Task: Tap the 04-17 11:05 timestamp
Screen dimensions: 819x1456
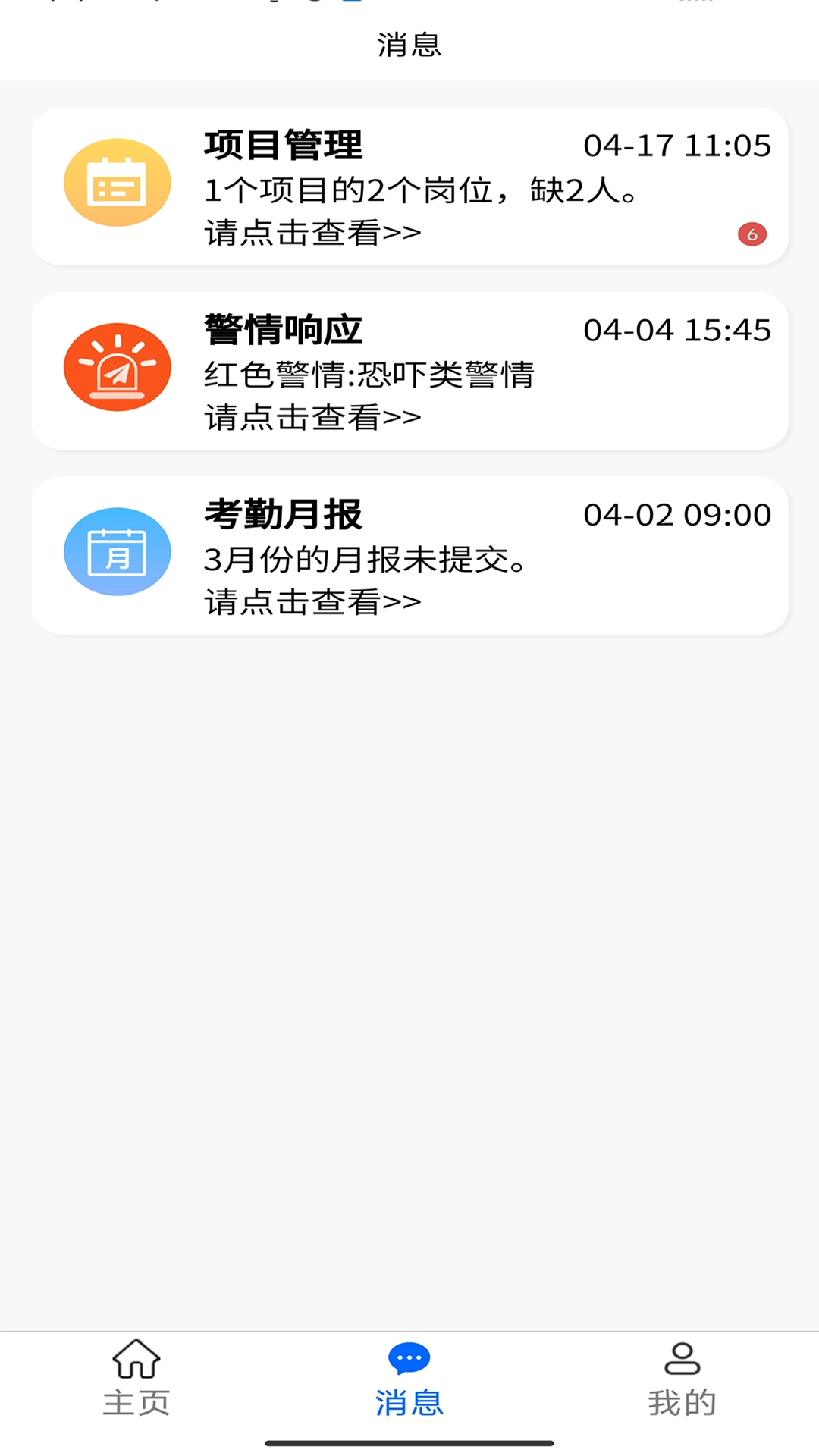Action: (677, 146)
